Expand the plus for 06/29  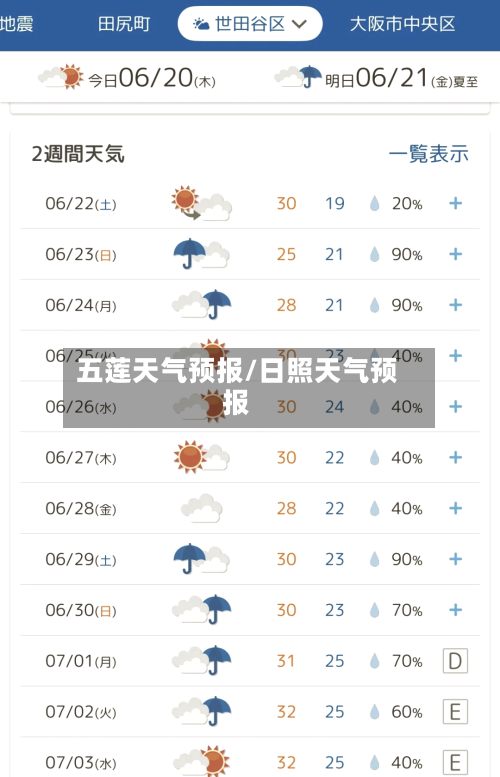(455, 559)
